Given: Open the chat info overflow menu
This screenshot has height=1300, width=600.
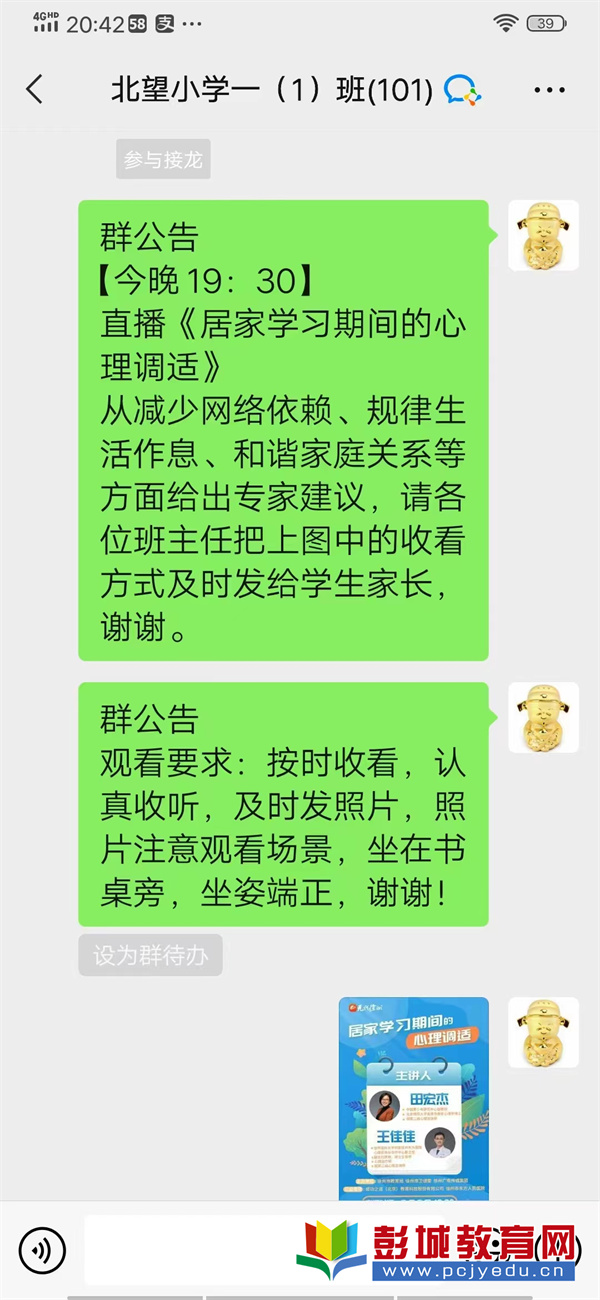Looking at the screenshot, I should [549, 91].
